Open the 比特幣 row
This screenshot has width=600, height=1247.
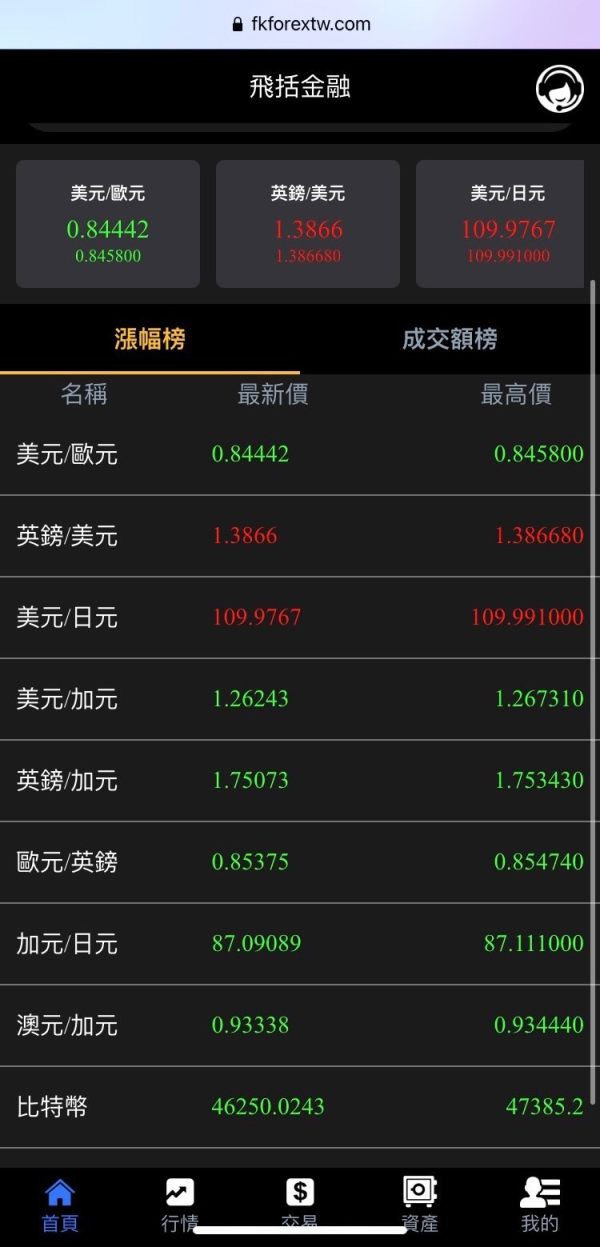[x=300, y=1107]
